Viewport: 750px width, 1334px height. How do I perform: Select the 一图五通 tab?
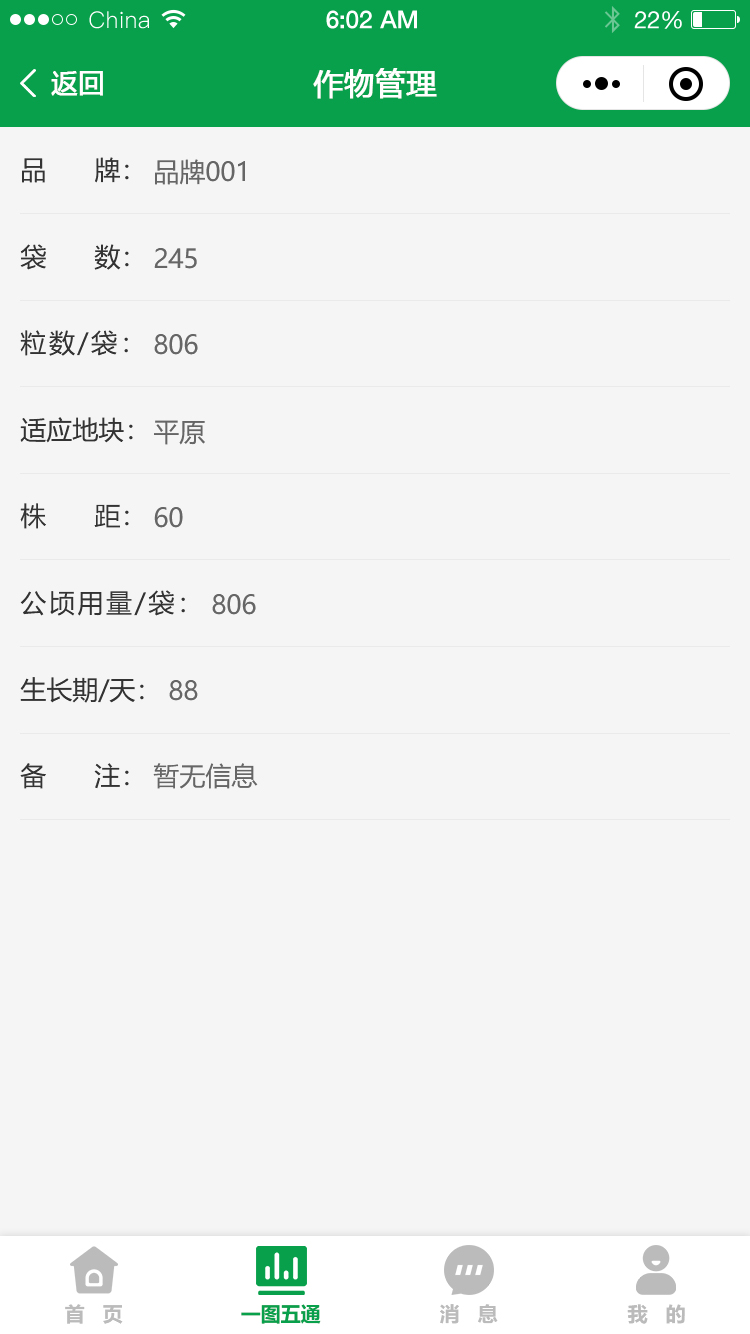281,1285
